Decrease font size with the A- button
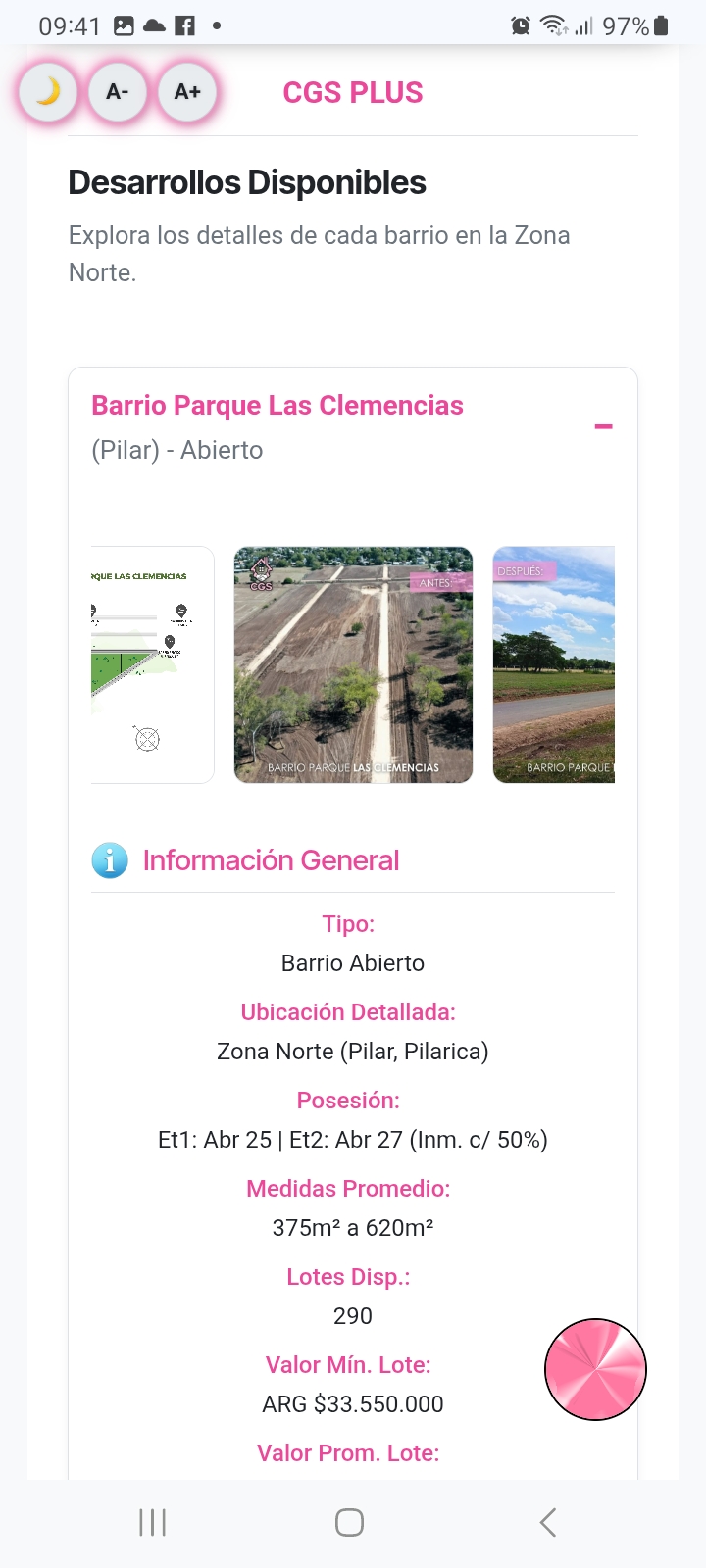The width and height of the screenshot is (706, 1568). pyautogui.click(x=118, y=92)
